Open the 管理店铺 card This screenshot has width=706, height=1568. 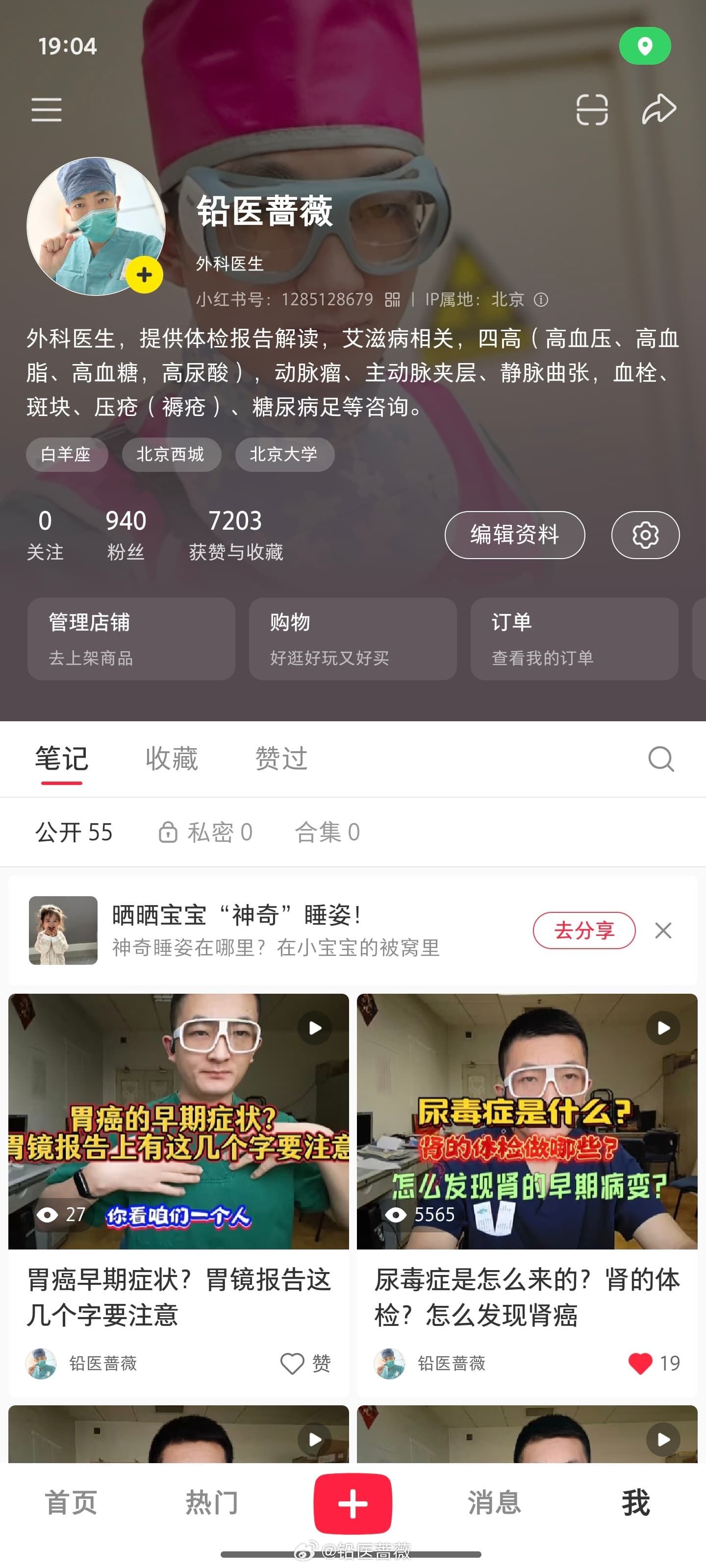tap(131, 638)
